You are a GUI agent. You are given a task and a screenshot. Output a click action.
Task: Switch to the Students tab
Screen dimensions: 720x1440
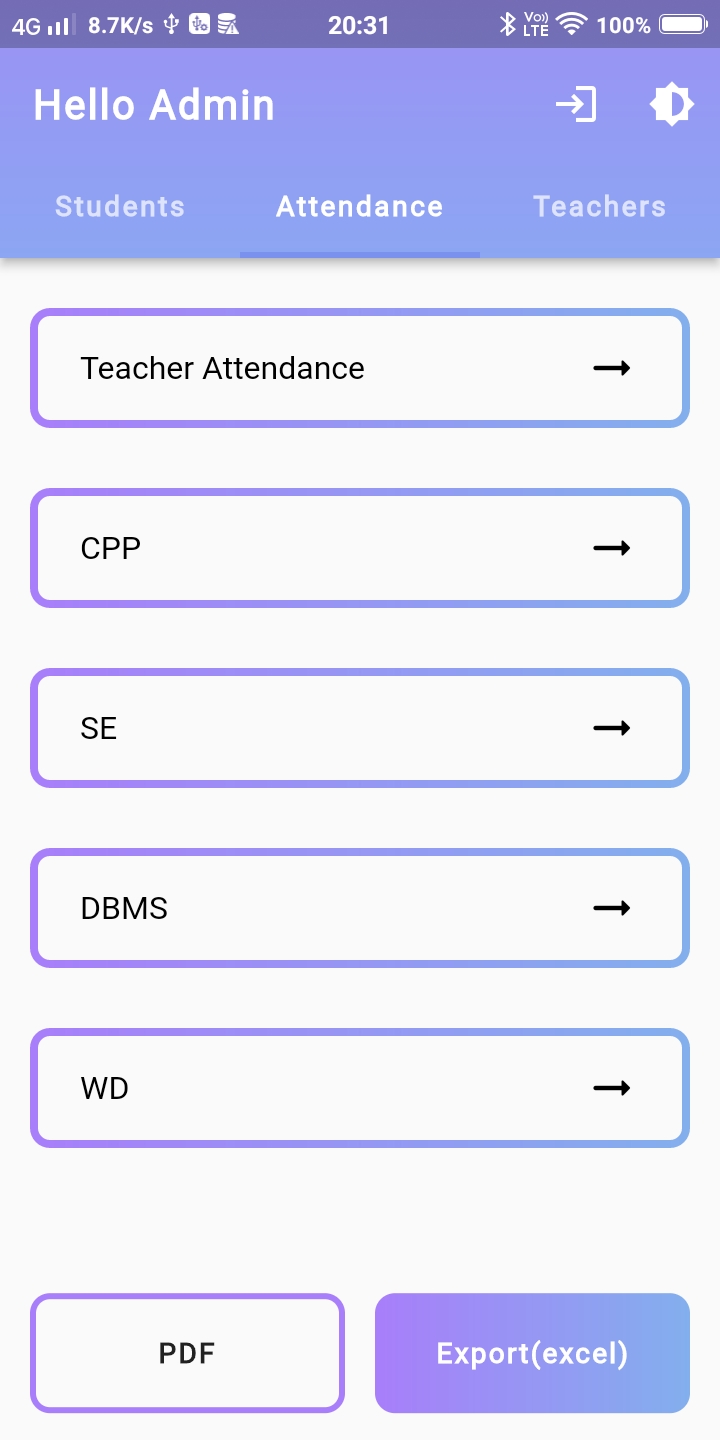click(119, 206)
